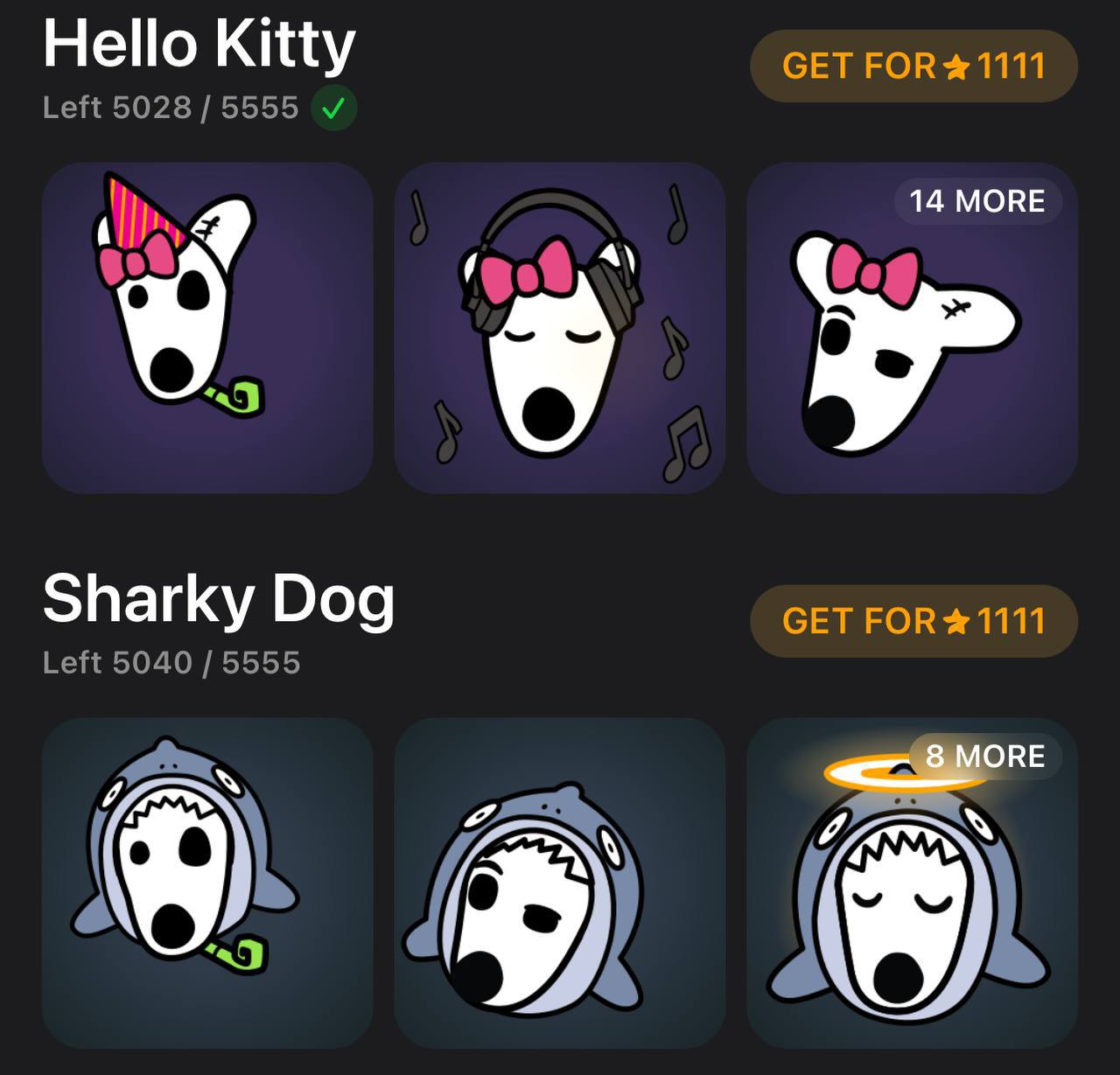
Task: Buy the Sharky Dog pack for 1111 stars
Action: [x=913, y=621]
